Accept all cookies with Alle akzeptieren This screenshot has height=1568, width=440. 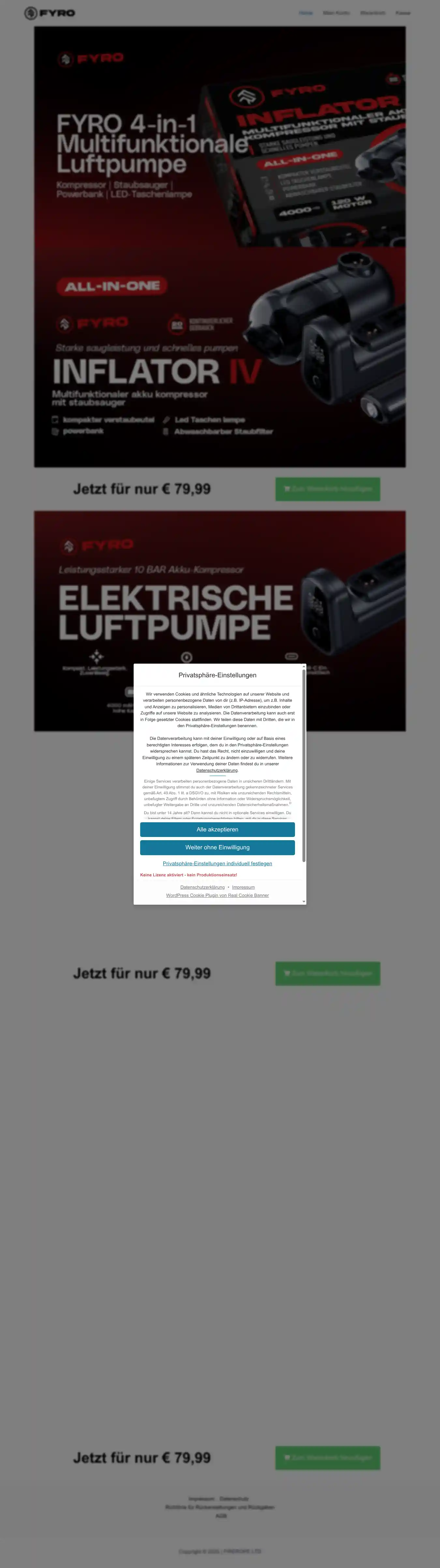pos(217,829)
